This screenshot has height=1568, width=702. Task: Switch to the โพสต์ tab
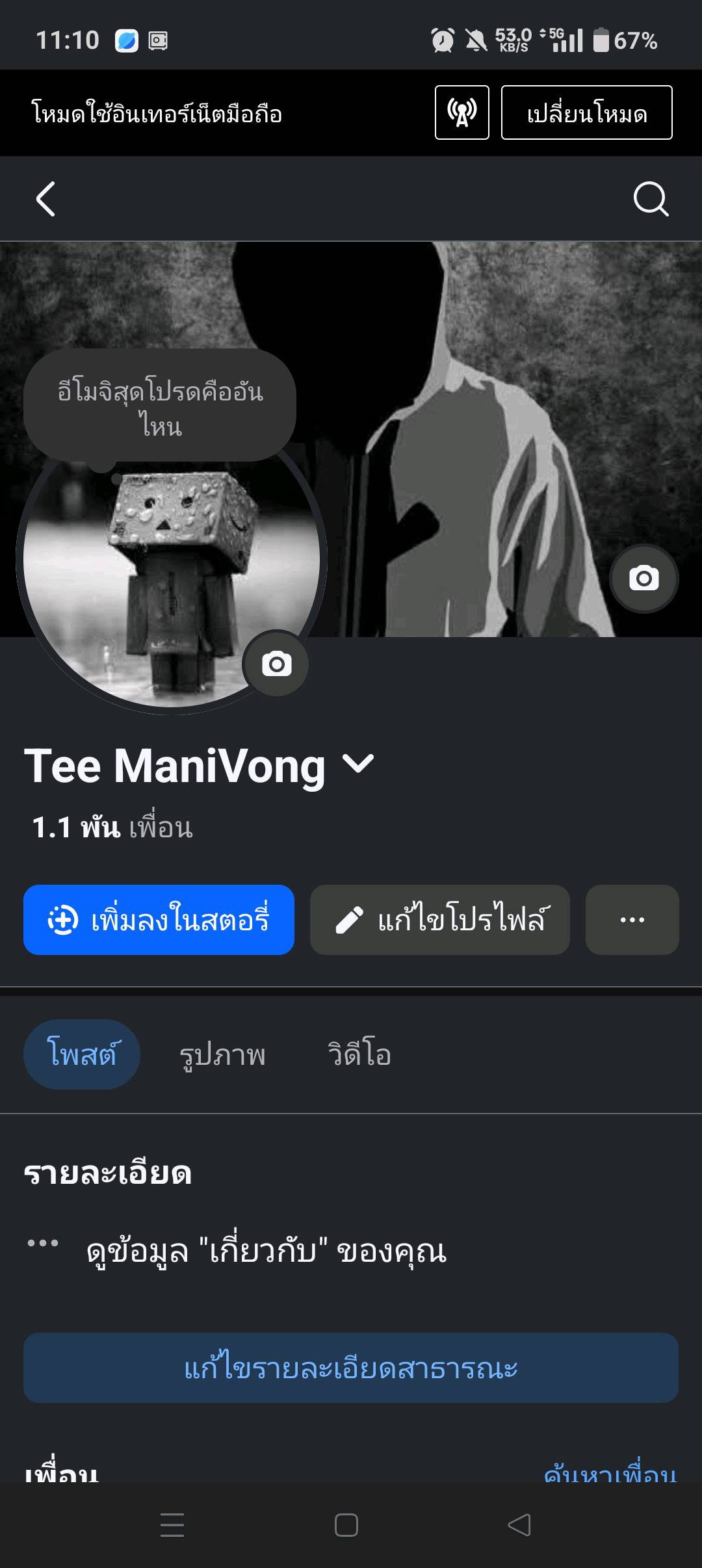pyautogui.click(x=82, y=1054)
